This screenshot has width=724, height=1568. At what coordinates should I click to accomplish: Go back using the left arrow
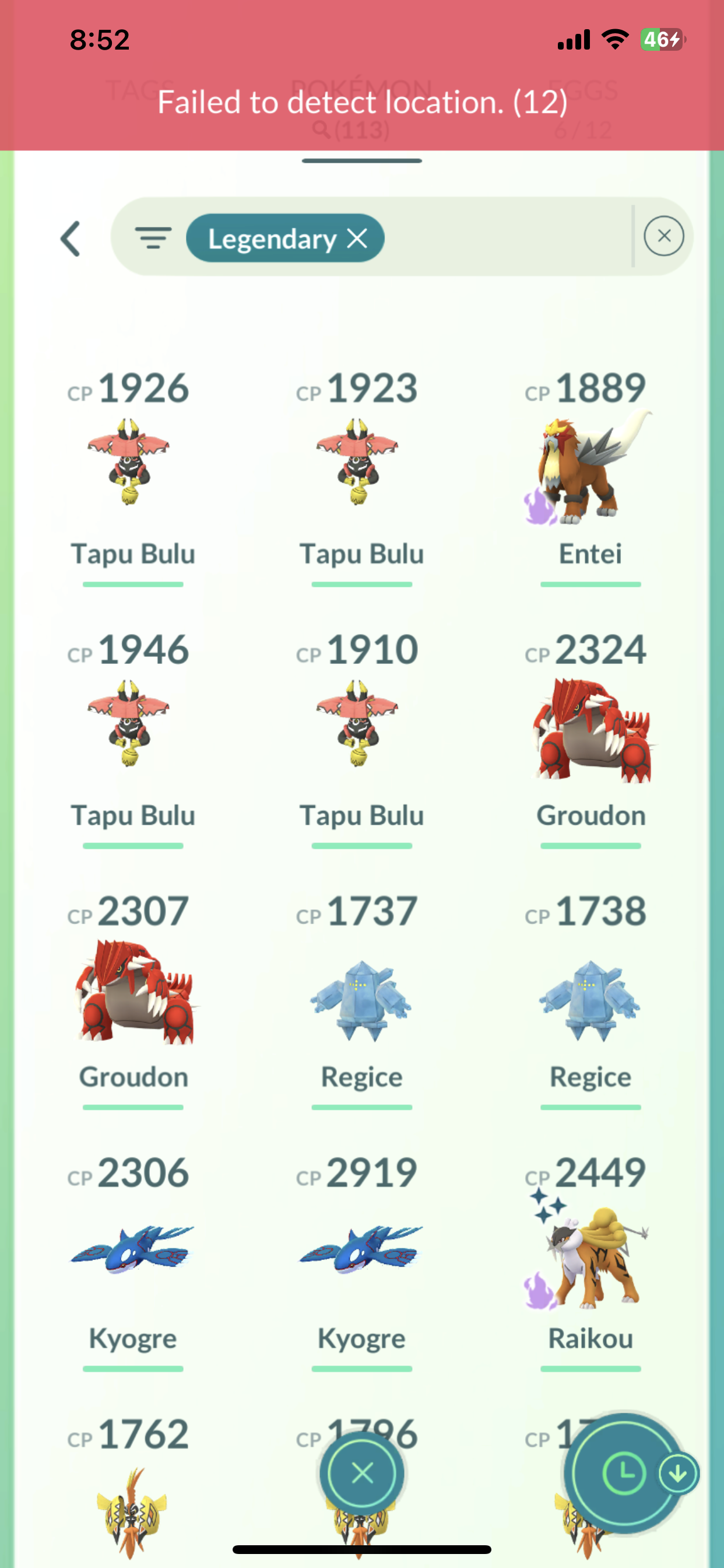point(71,239)
